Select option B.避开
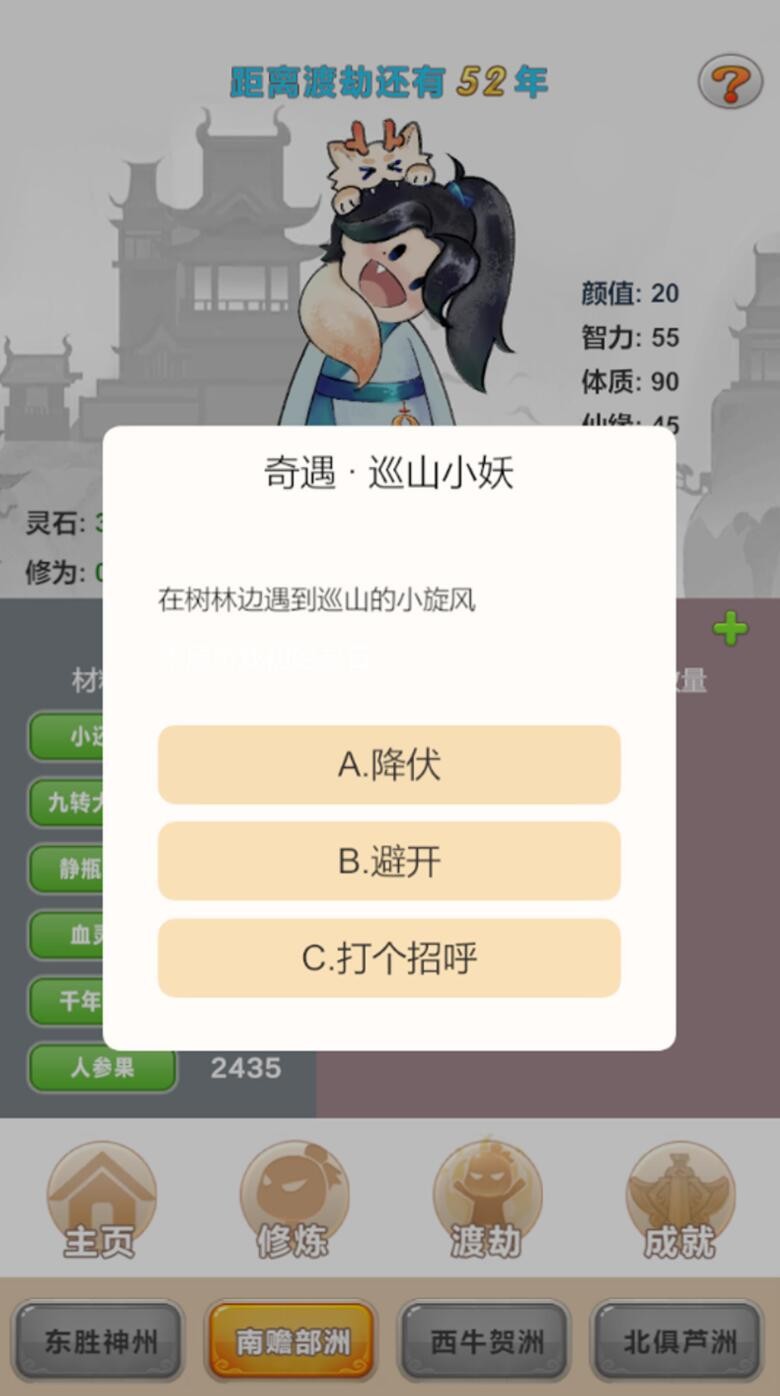Viewport: 780px width, 1396px height. (389, 861)
